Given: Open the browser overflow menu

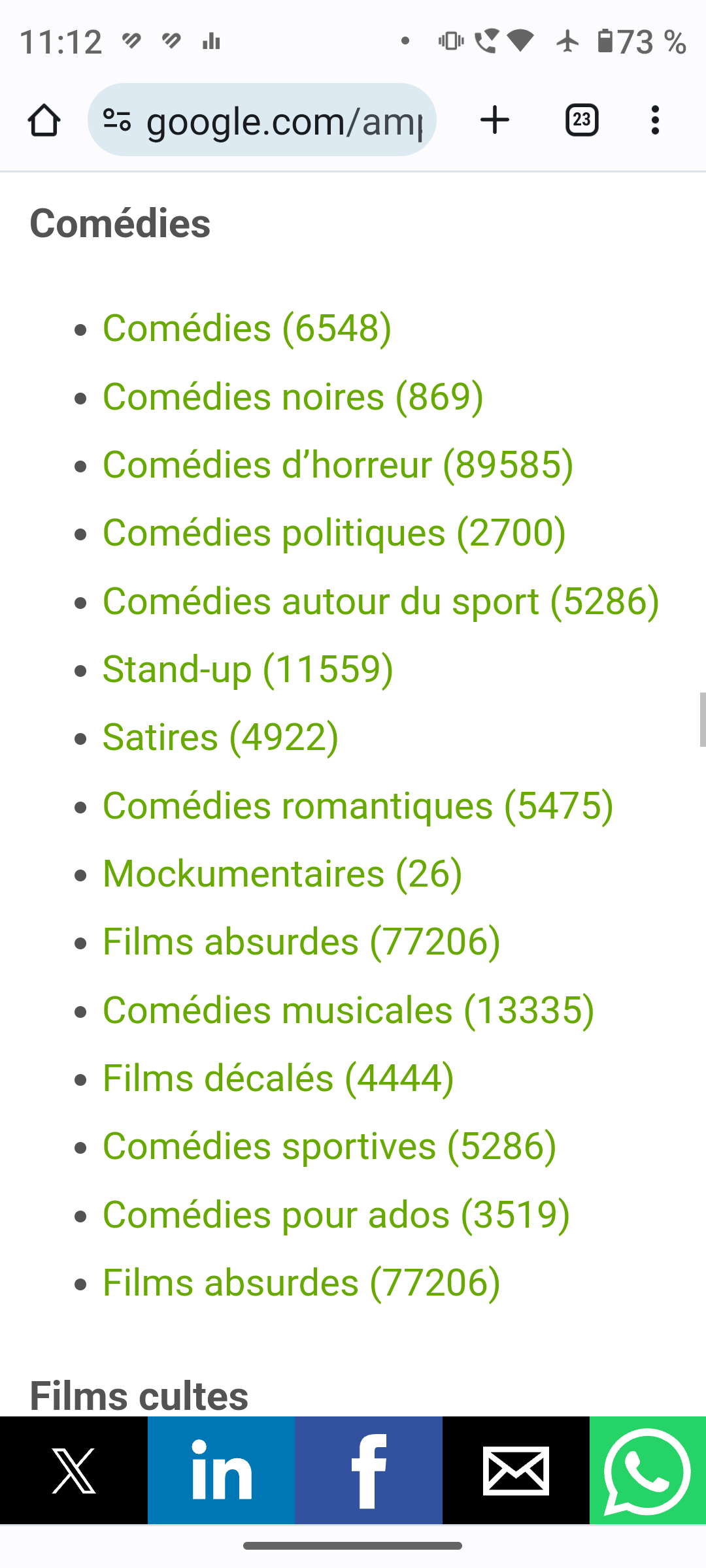Looking at the screenshot, I should point(655,121).
